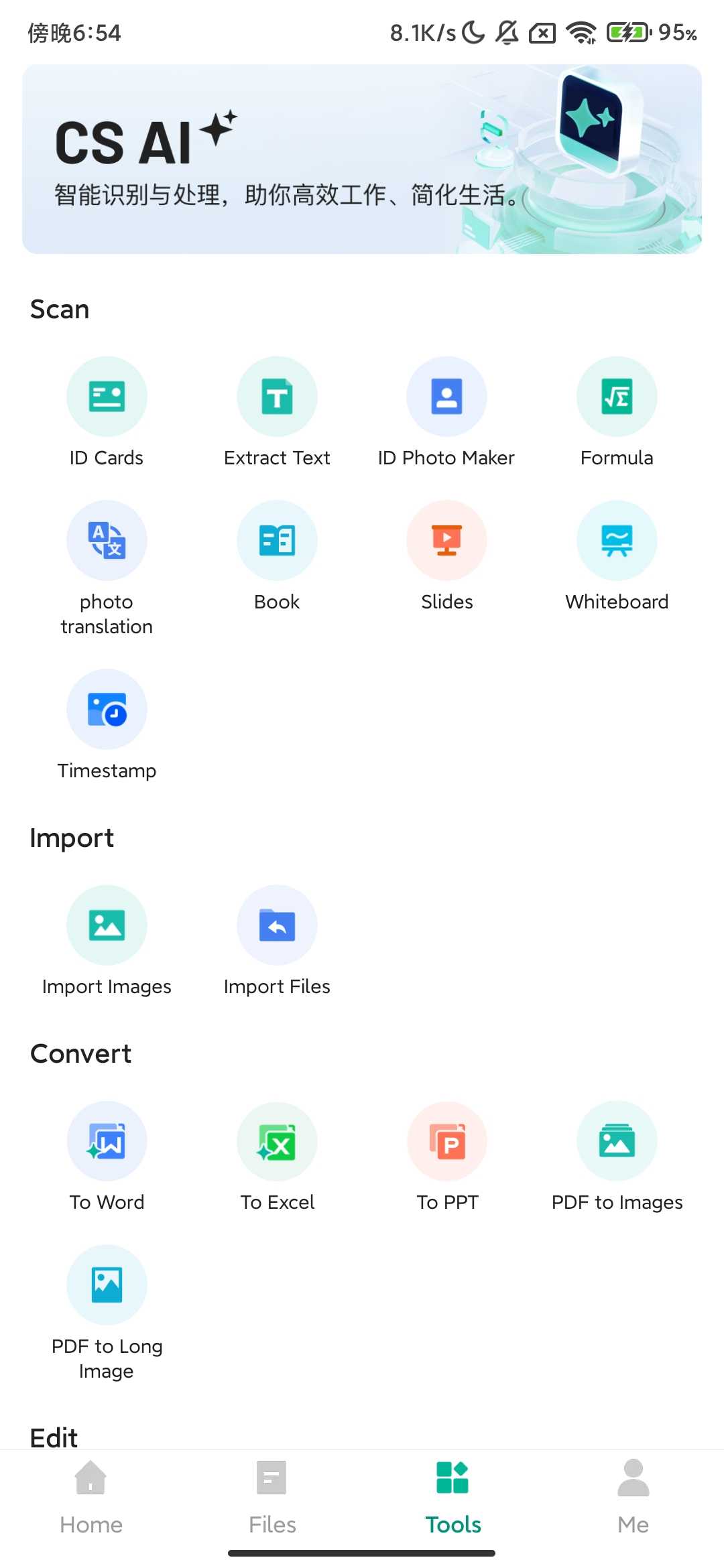Viewport: 724px width, 1568px height.
Task: Start a To Word conversion
Action: pyautogui.click(x=107, y=1140)
